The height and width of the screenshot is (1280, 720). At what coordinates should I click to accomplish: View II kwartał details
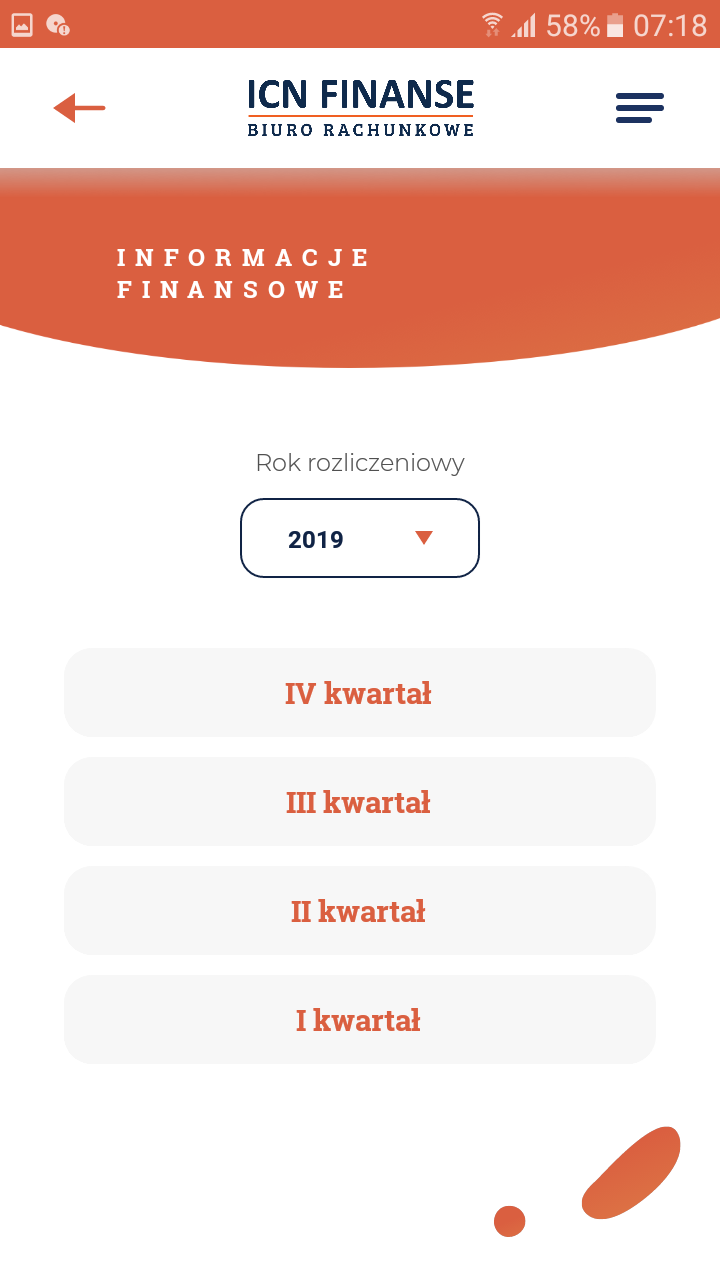[x=360, y=911]
